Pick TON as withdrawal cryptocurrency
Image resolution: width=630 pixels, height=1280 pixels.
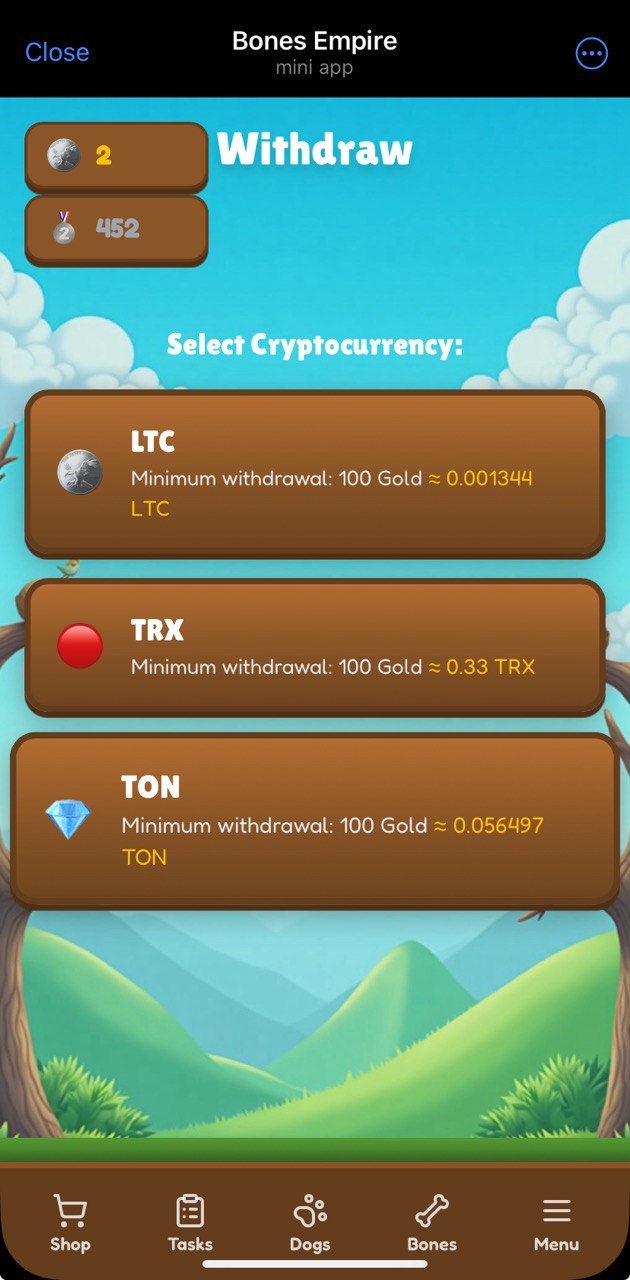[x=315, y=820]
